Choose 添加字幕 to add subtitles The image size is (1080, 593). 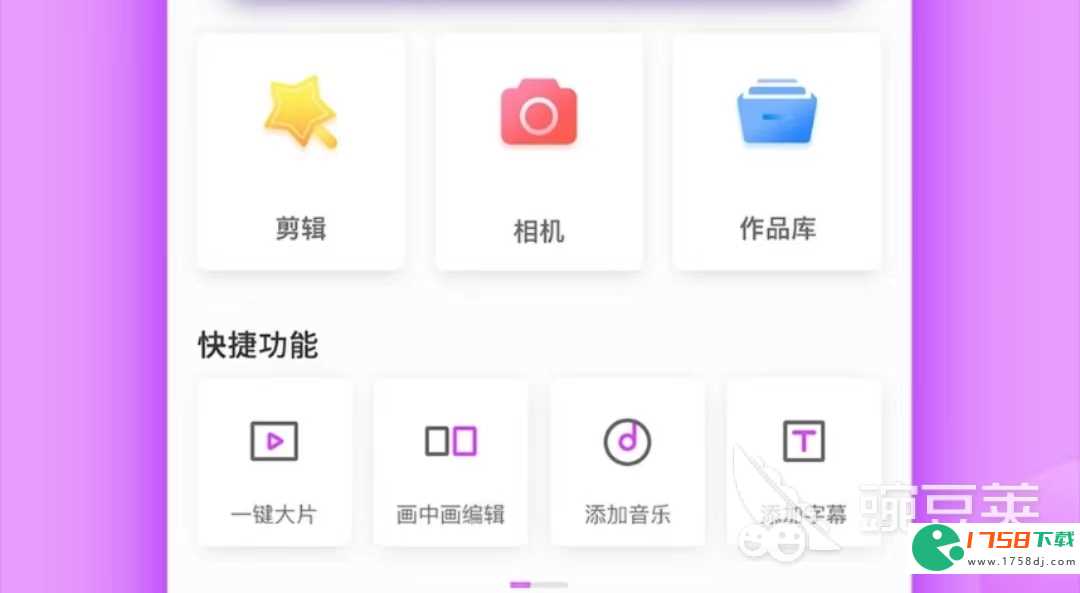803,463
